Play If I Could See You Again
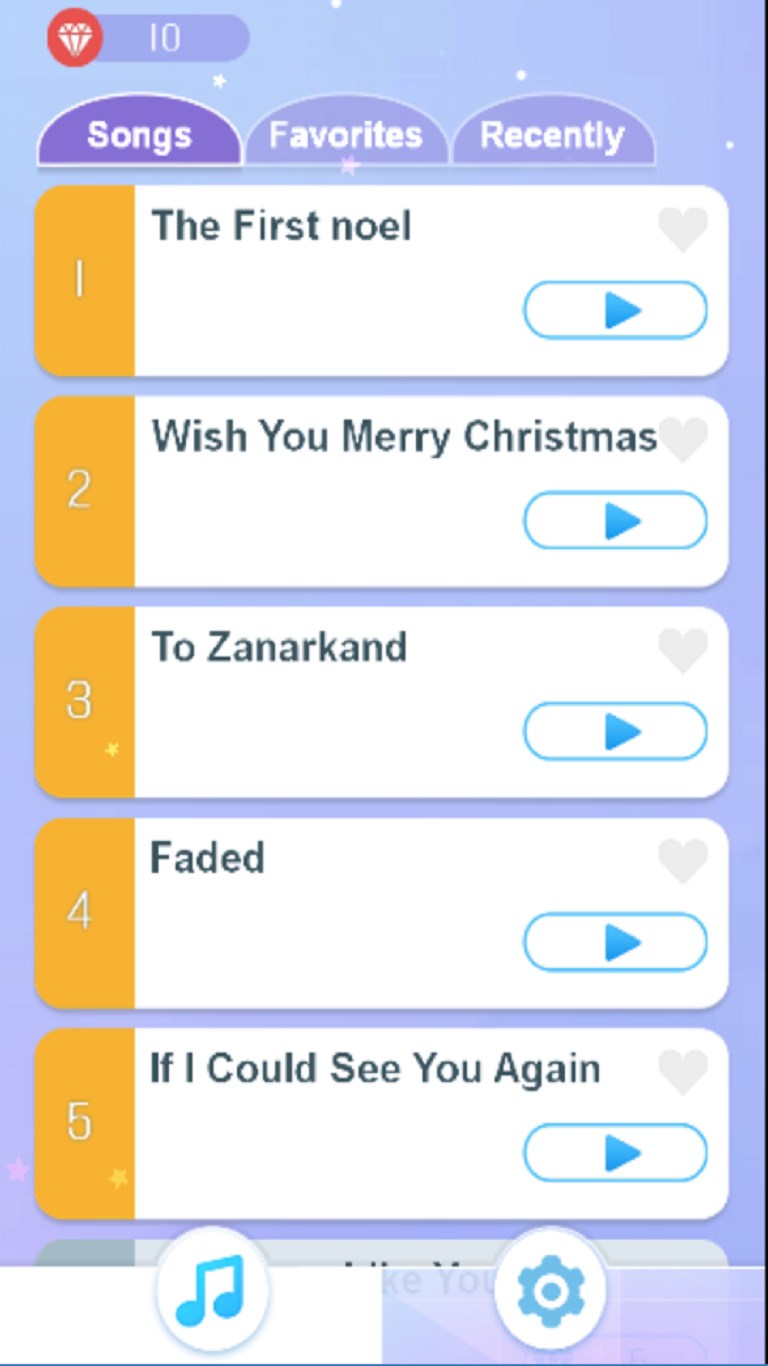768x1366 pixels. click(x=615, y=1153)
